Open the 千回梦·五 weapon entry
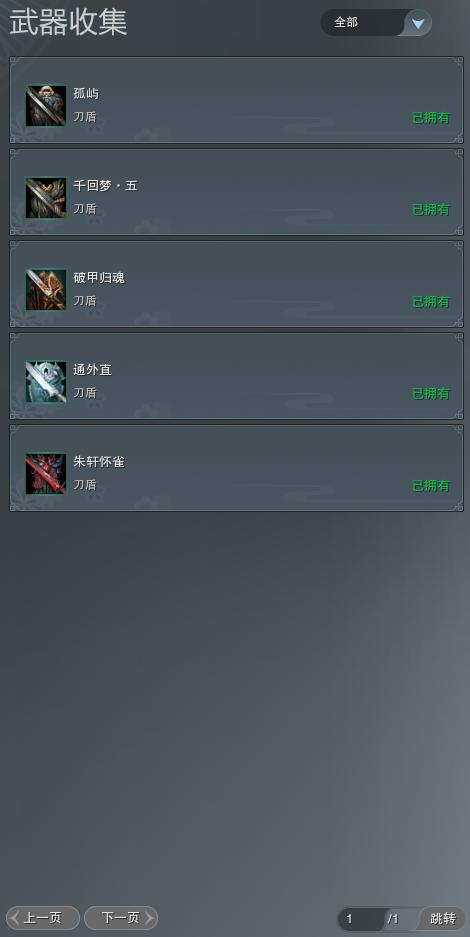The width and height of the screenshot is (470, 937). [236, 192]
